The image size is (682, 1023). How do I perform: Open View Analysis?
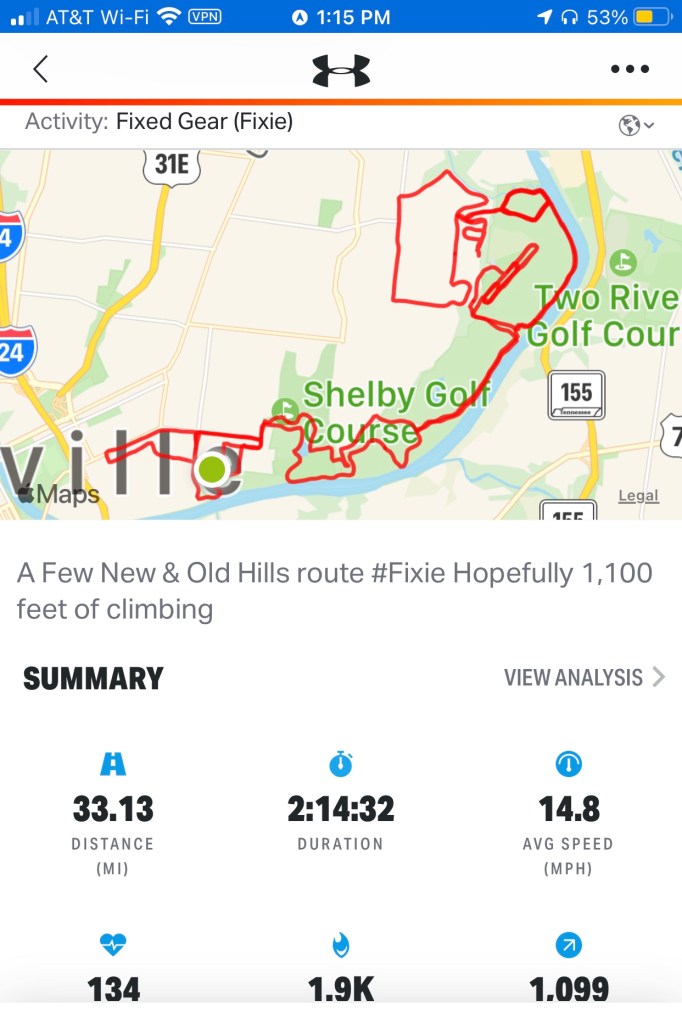coord(583,677)
